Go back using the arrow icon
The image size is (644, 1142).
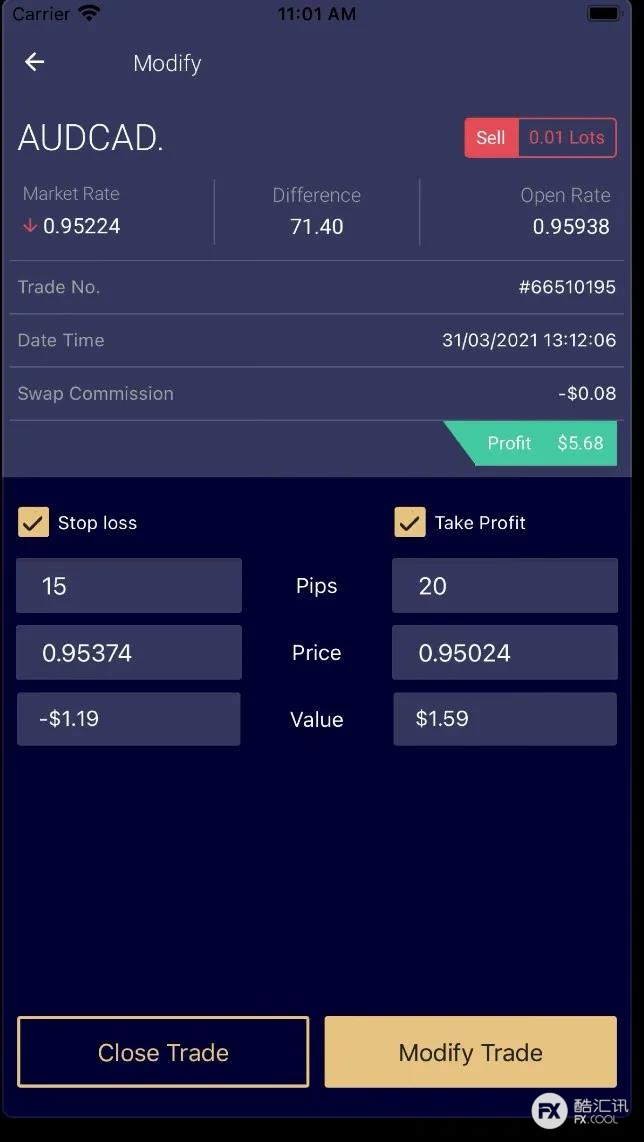coord(34,62)
